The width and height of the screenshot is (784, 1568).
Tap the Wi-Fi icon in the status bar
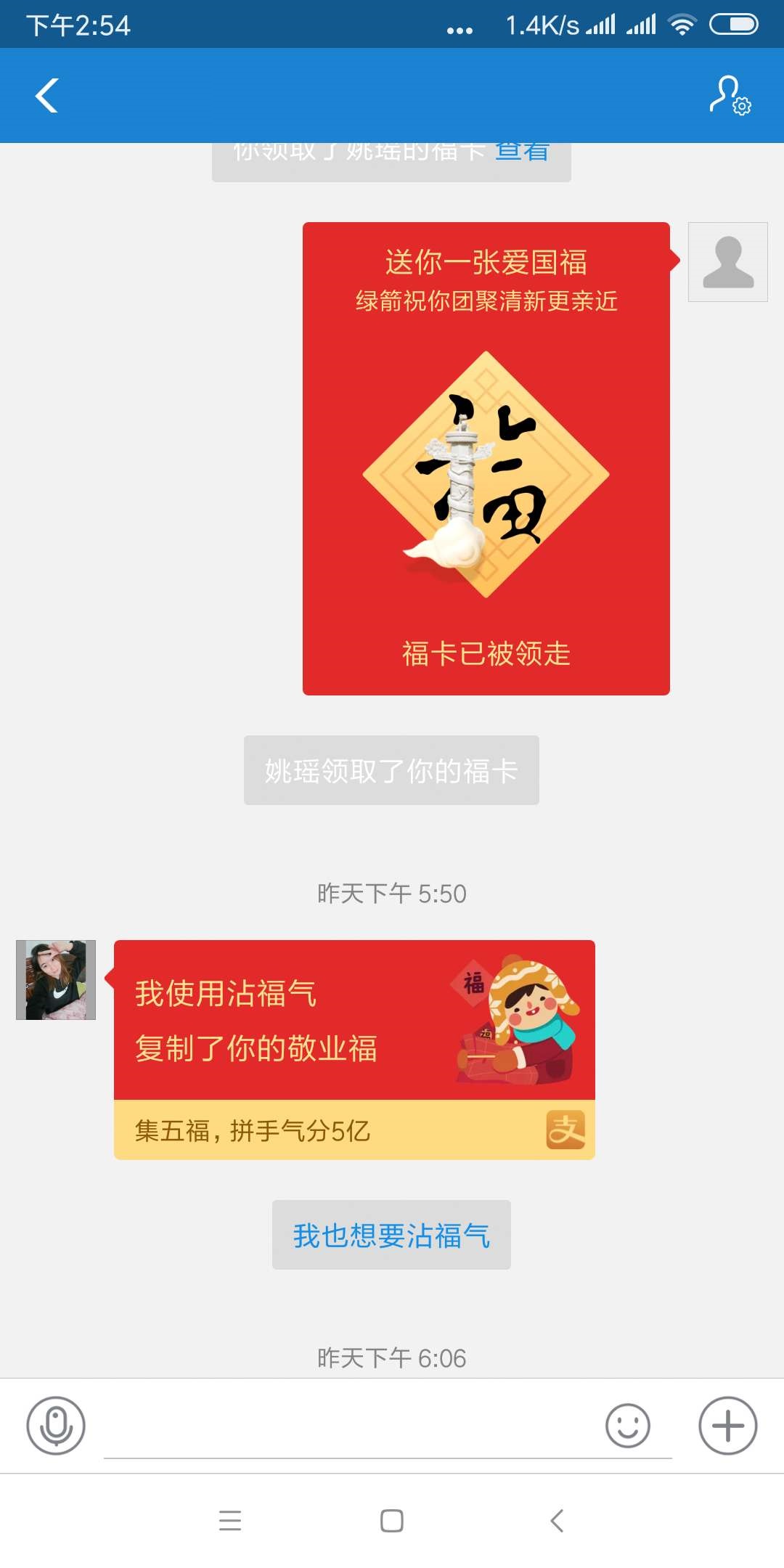coord(683,24)
